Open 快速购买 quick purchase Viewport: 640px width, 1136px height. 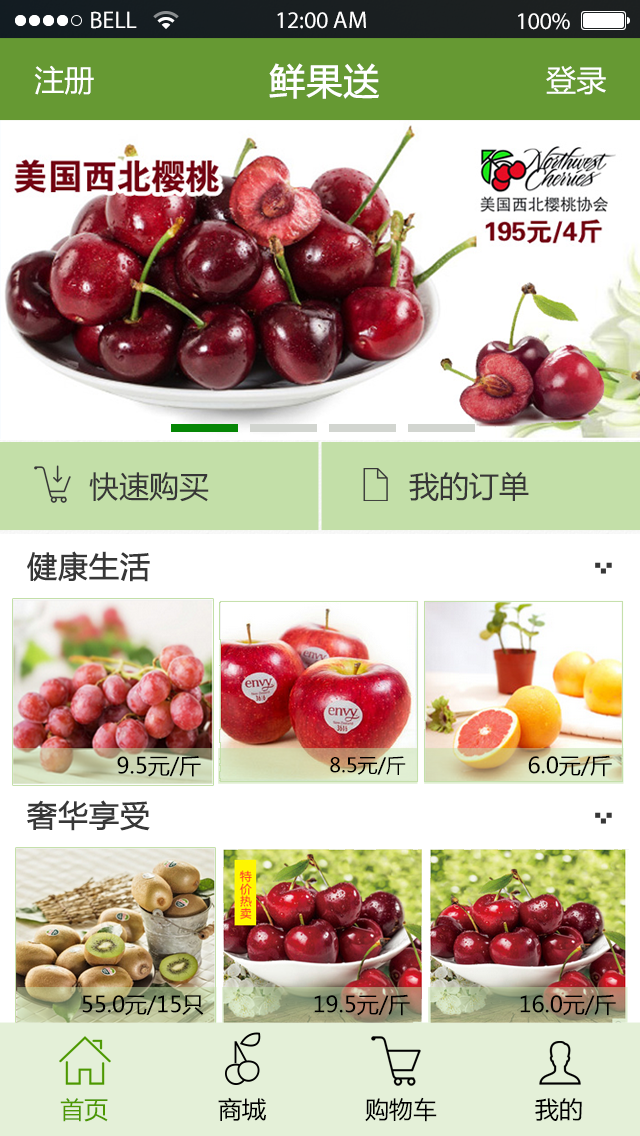pyautogui.click(x=159, y=486)
